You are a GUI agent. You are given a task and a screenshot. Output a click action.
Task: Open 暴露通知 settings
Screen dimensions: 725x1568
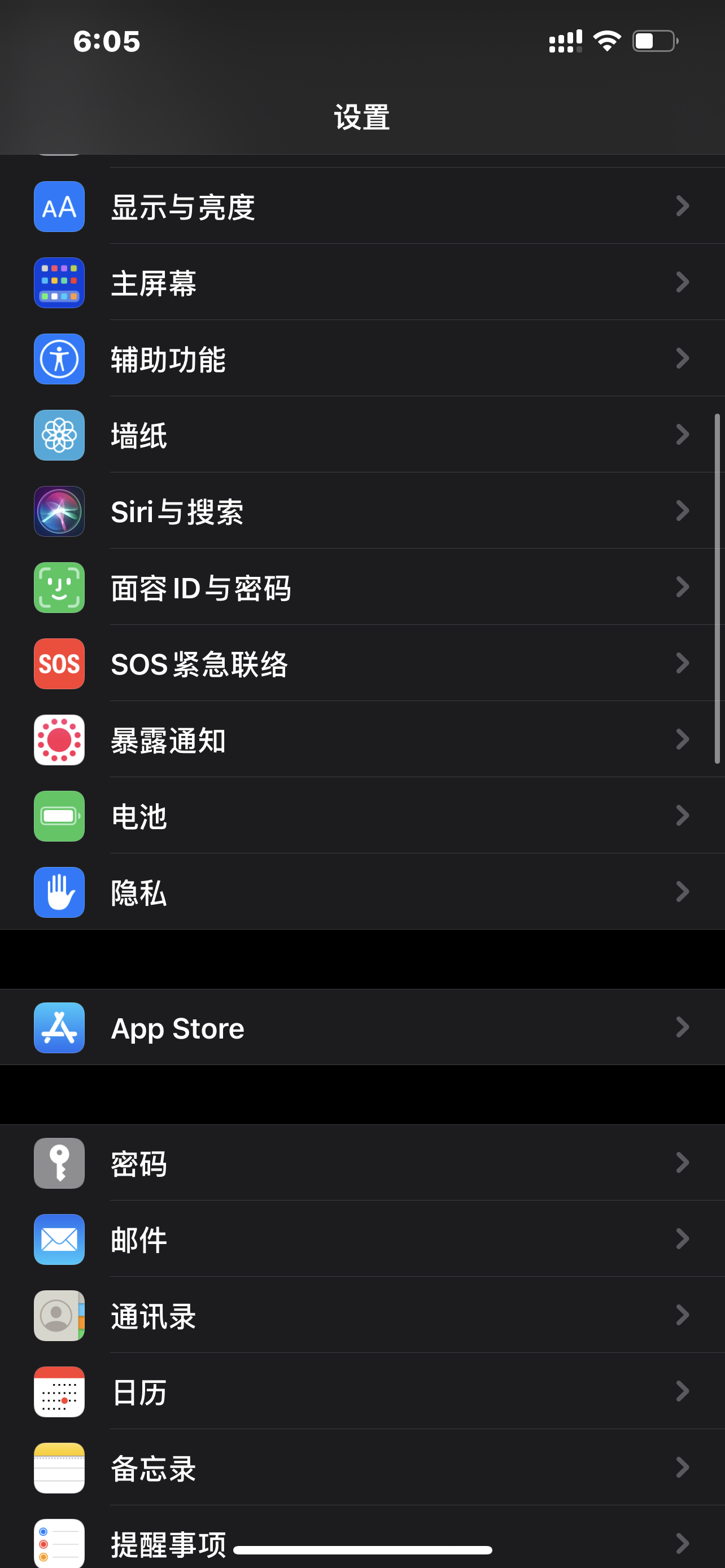point(362,739)
